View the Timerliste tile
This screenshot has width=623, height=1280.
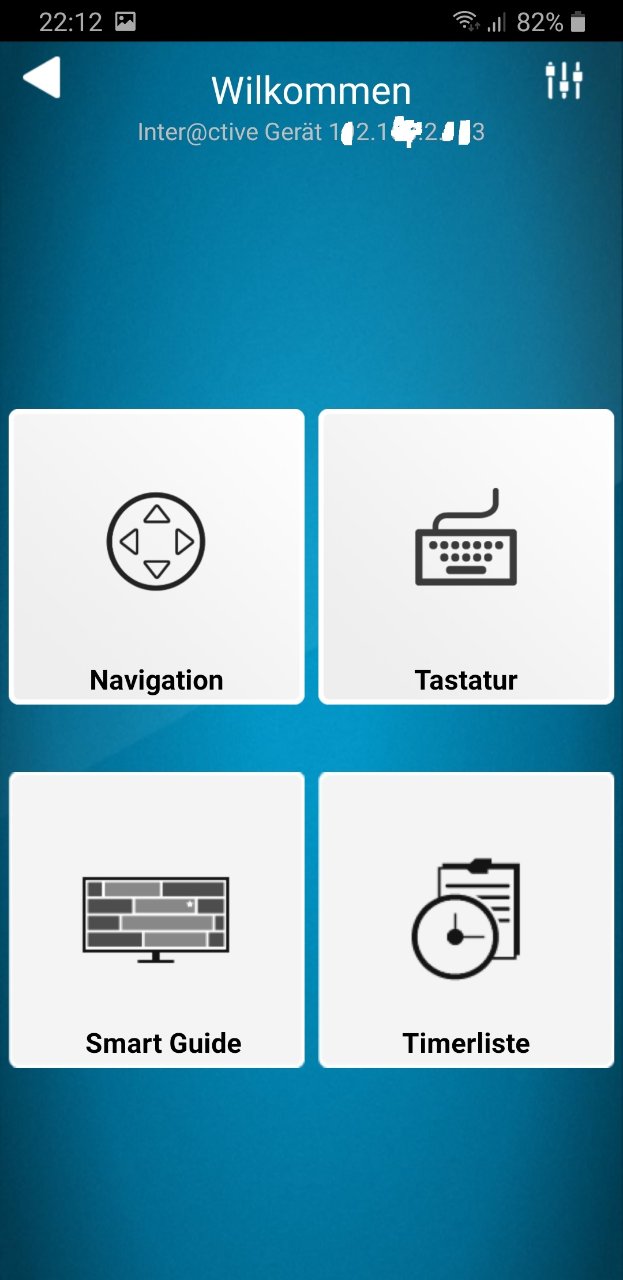click(x=466, y=919)
